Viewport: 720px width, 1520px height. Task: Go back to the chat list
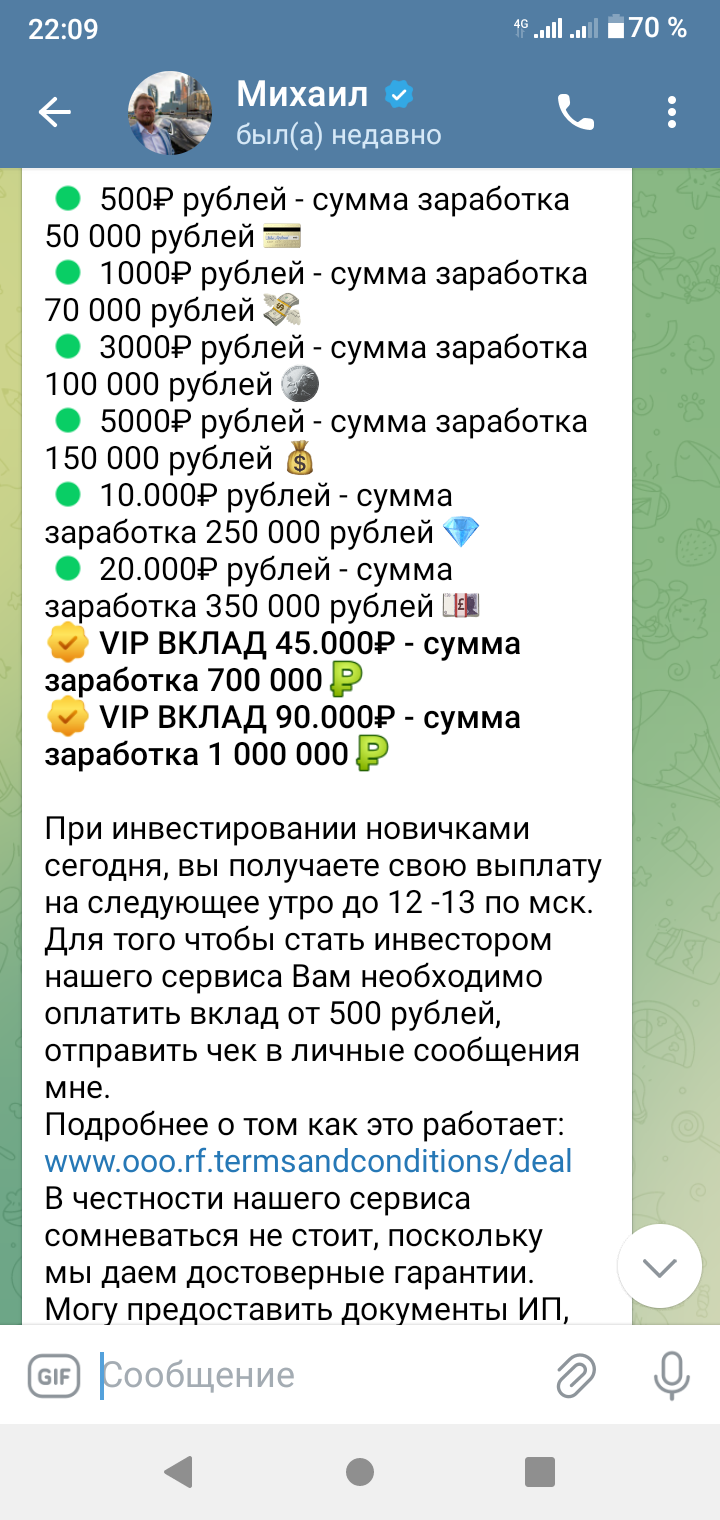point(55,113)
